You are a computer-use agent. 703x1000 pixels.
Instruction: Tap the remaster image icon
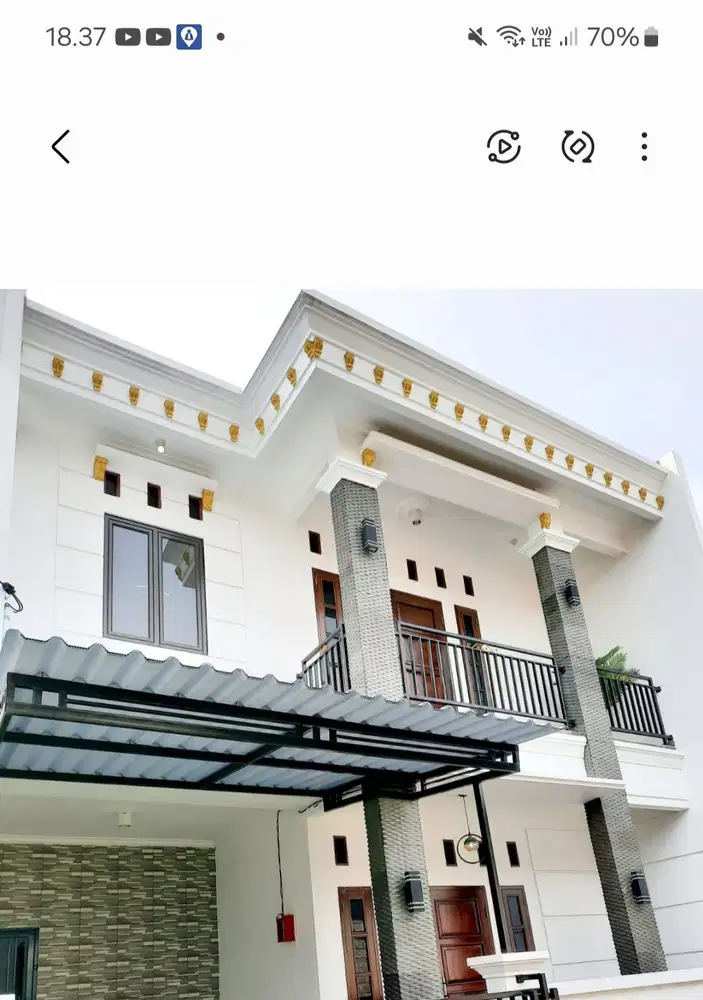tap(577, 147)
